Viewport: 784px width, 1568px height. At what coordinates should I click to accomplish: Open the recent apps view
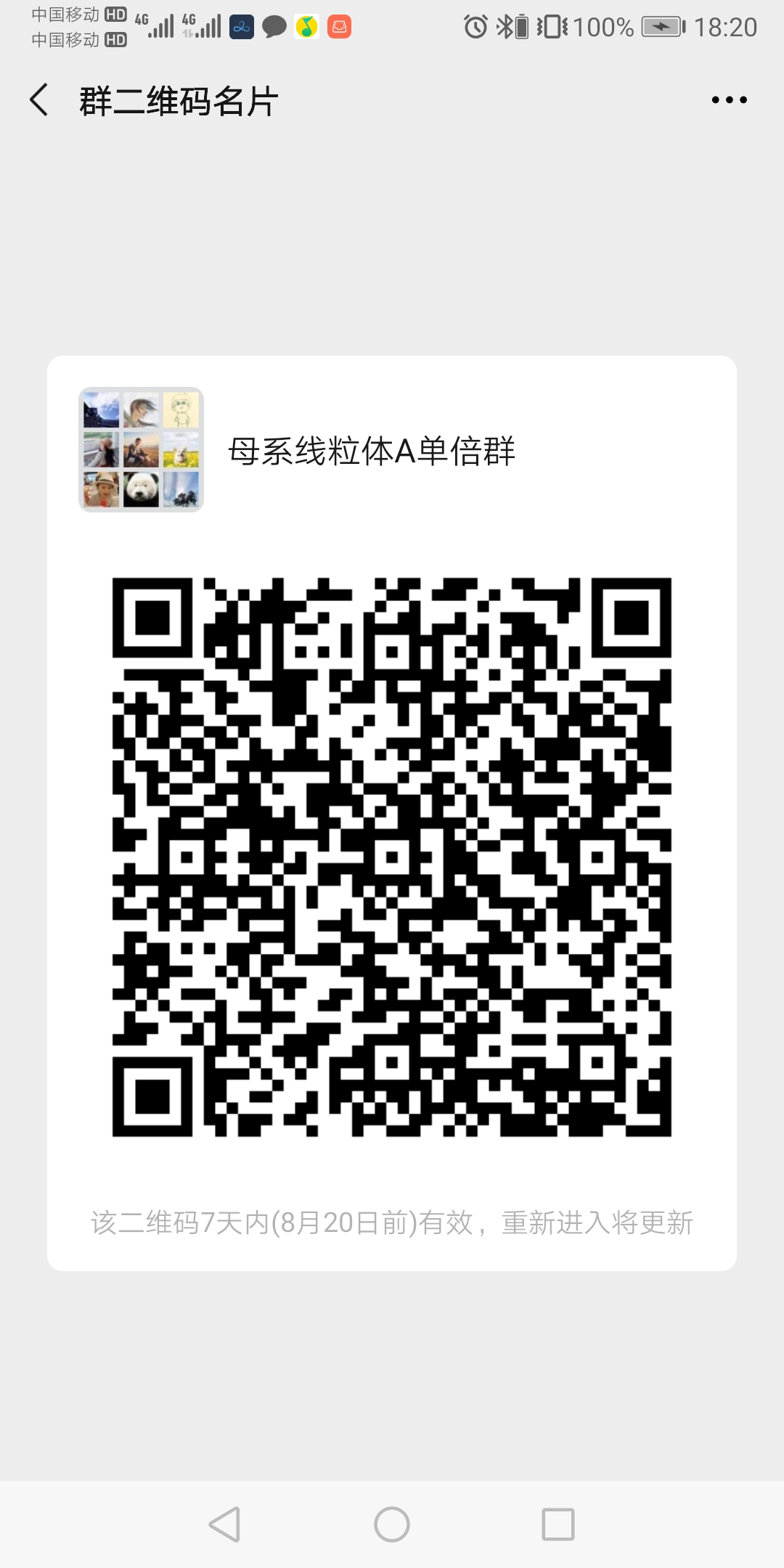point(558,1524)
